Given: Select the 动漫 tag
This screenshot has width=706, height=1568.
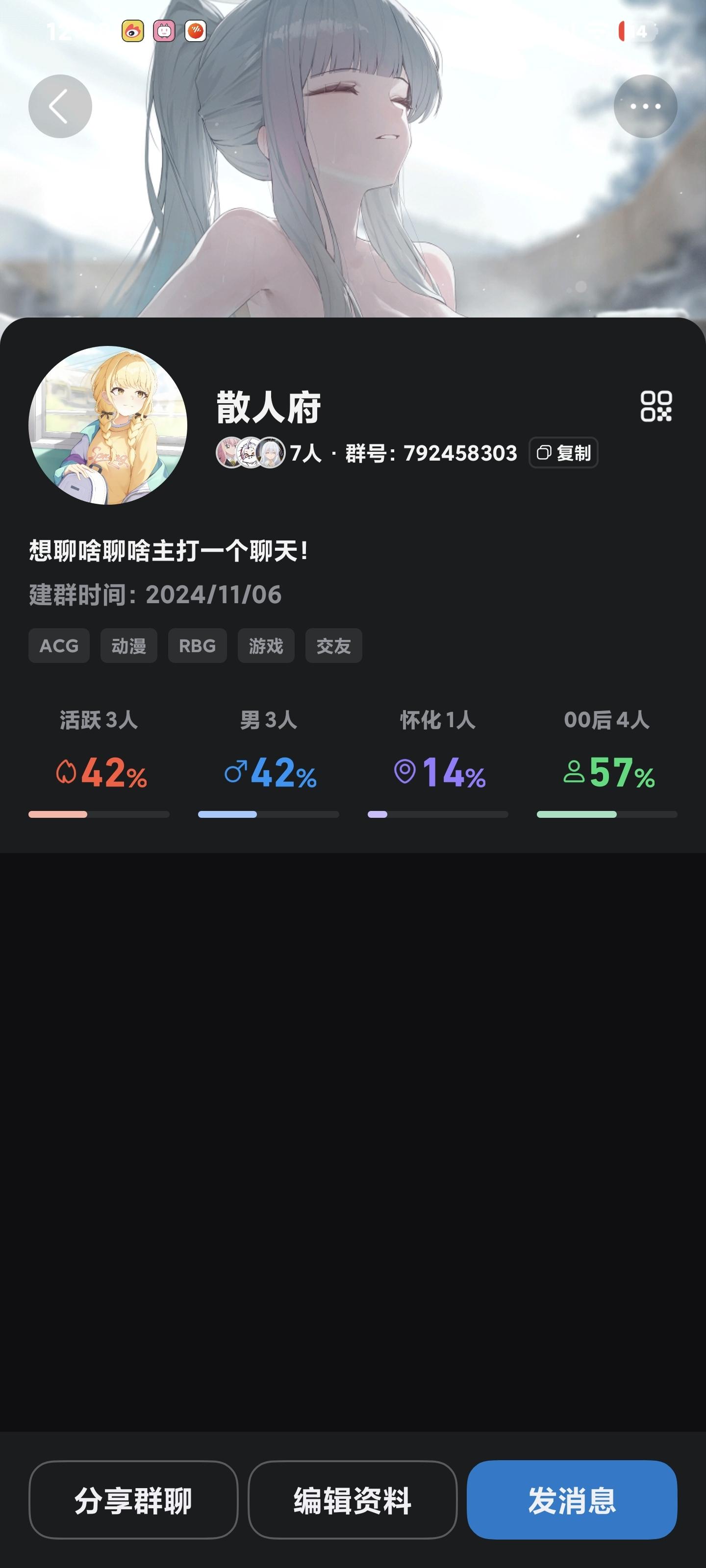Looking at the screenshot, I should (x=128, y=646).
